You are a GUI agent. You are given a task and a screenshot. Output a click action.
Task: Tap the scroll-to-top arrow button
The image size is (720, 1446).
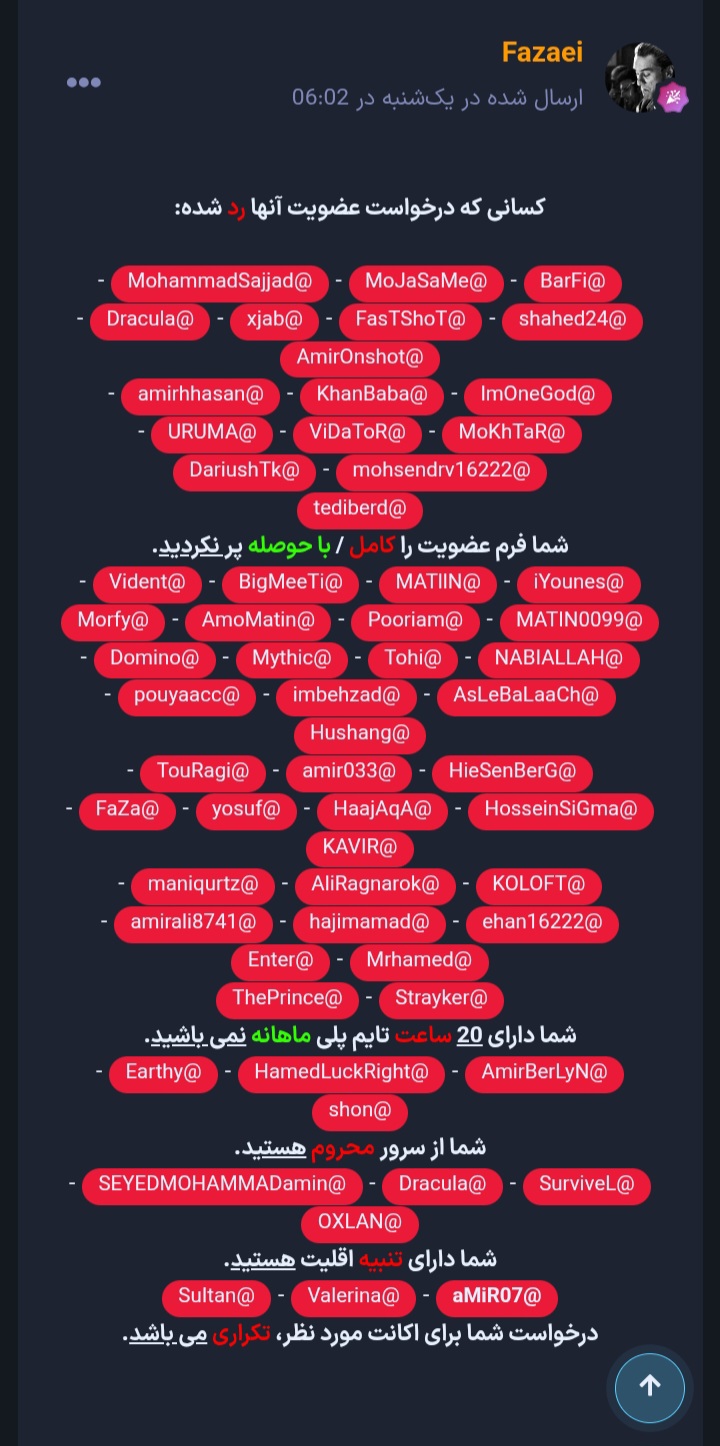[650, 1385]
